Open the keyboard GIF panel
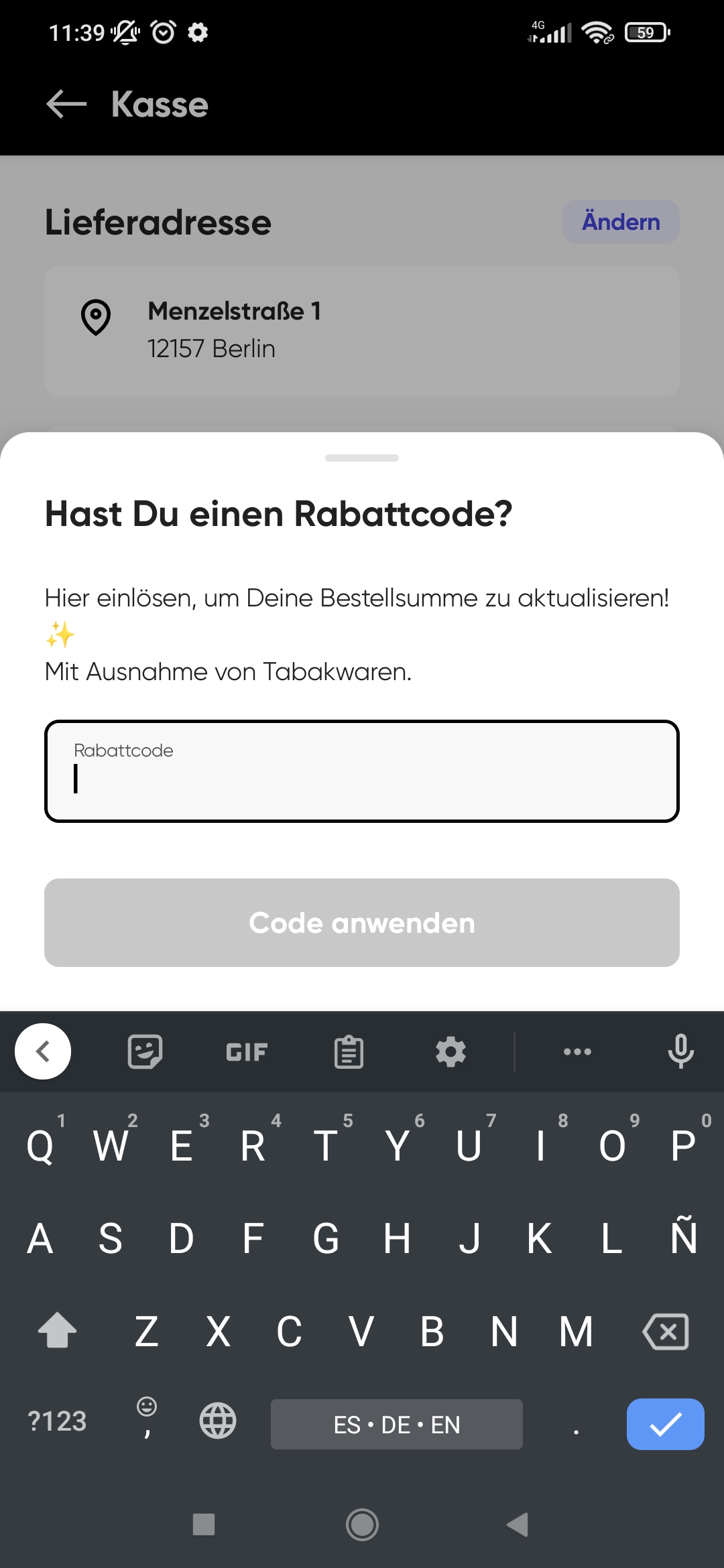Viewport: 724px width, 1568px height. (x=247, y=1052)
